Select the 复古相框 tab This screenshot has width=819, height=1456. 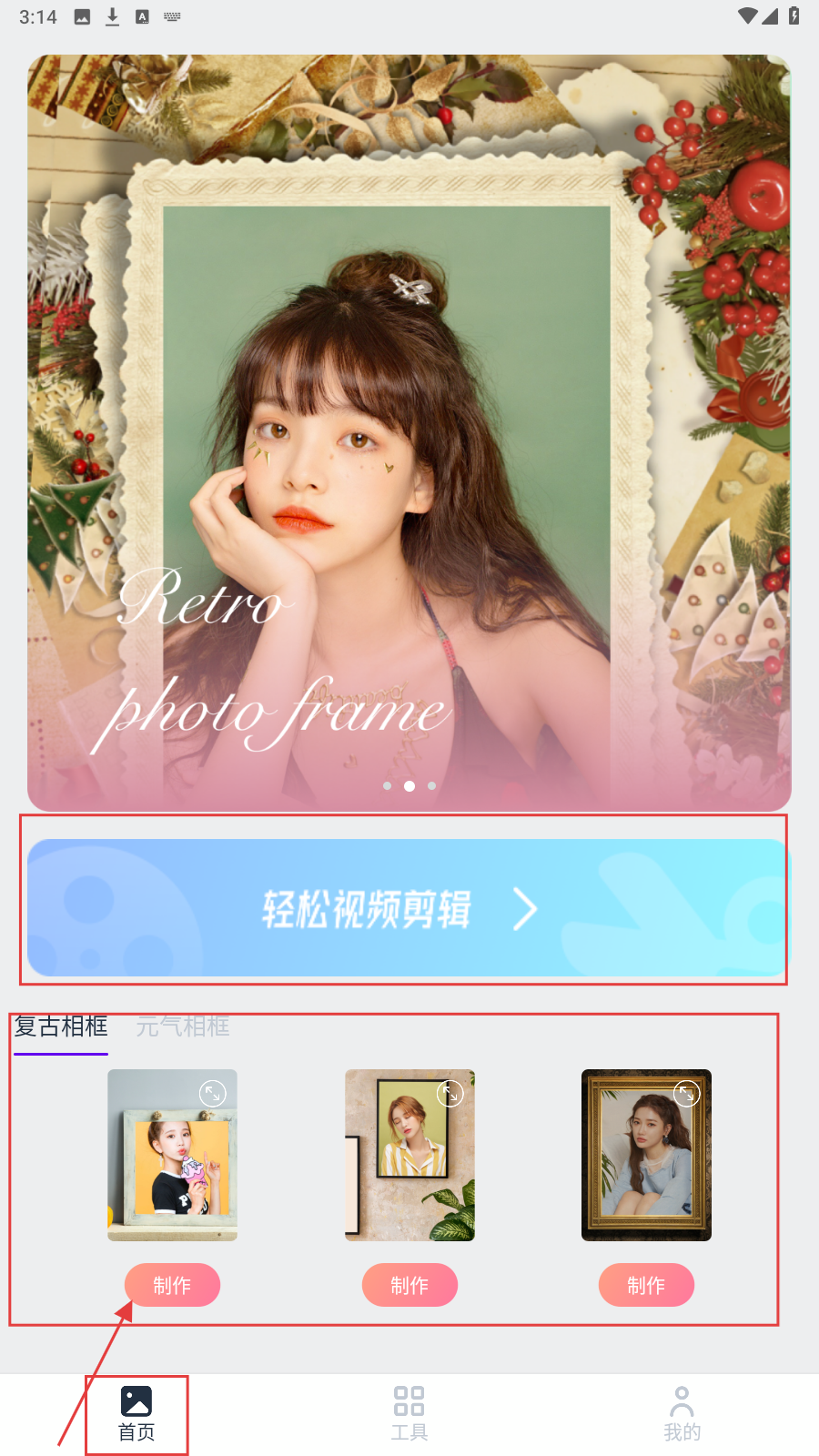61,1026
